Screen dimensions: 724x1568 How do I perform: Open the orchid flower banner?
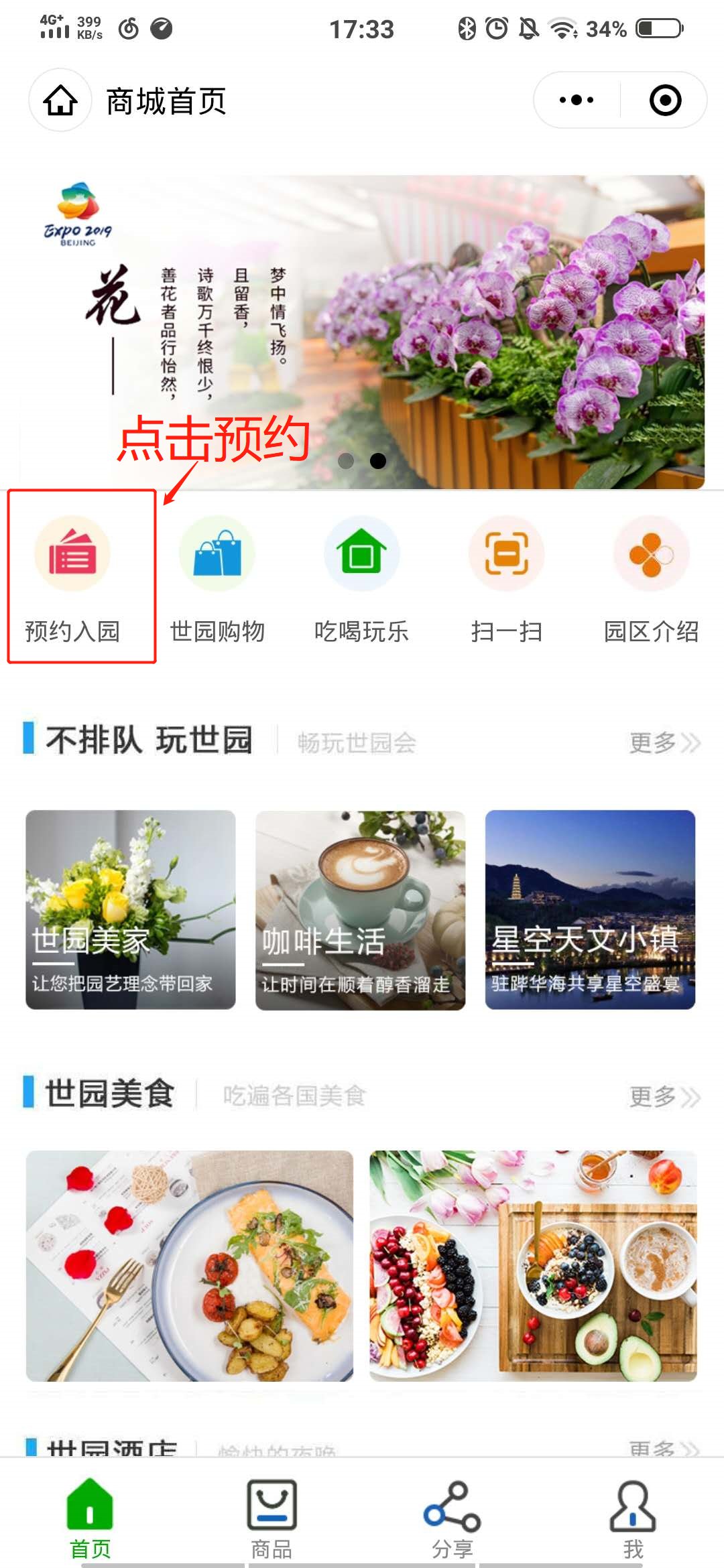coord(362,332)
